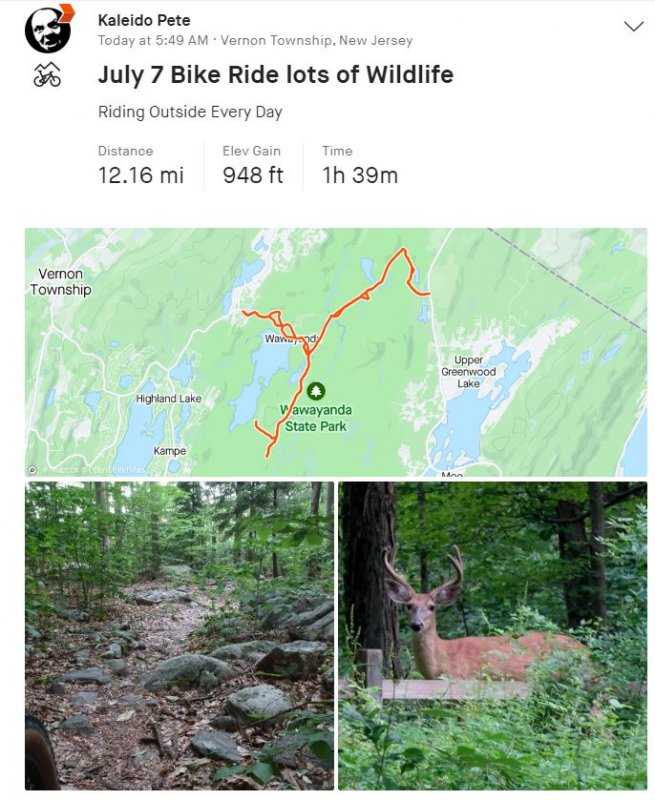655x800 pixels.
Task: Open Kaleido Pete's profile name link
Action: coord(144,20)
